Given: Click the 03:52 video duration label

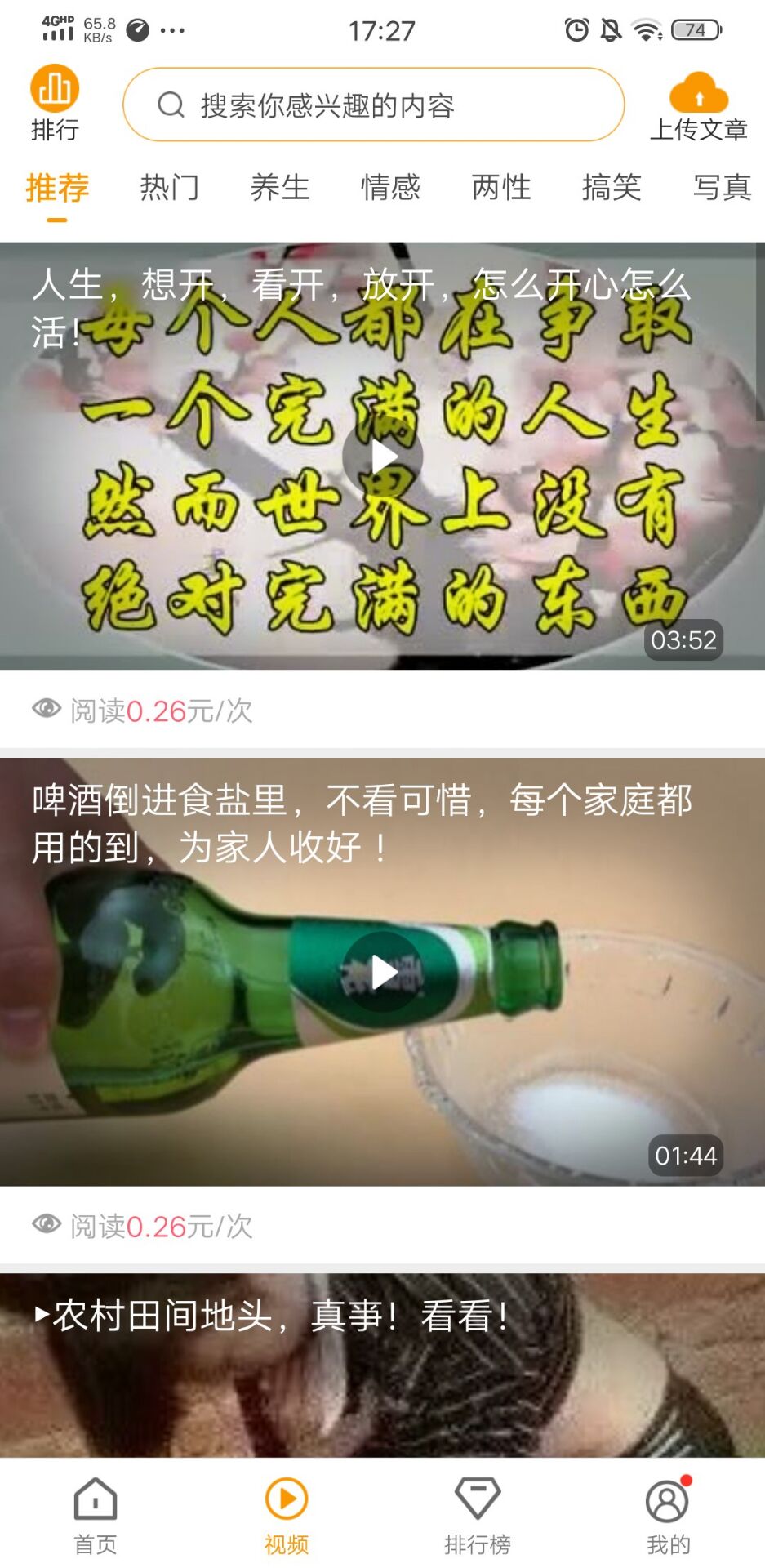Looking at the screenshot, I should coord(684,642).
